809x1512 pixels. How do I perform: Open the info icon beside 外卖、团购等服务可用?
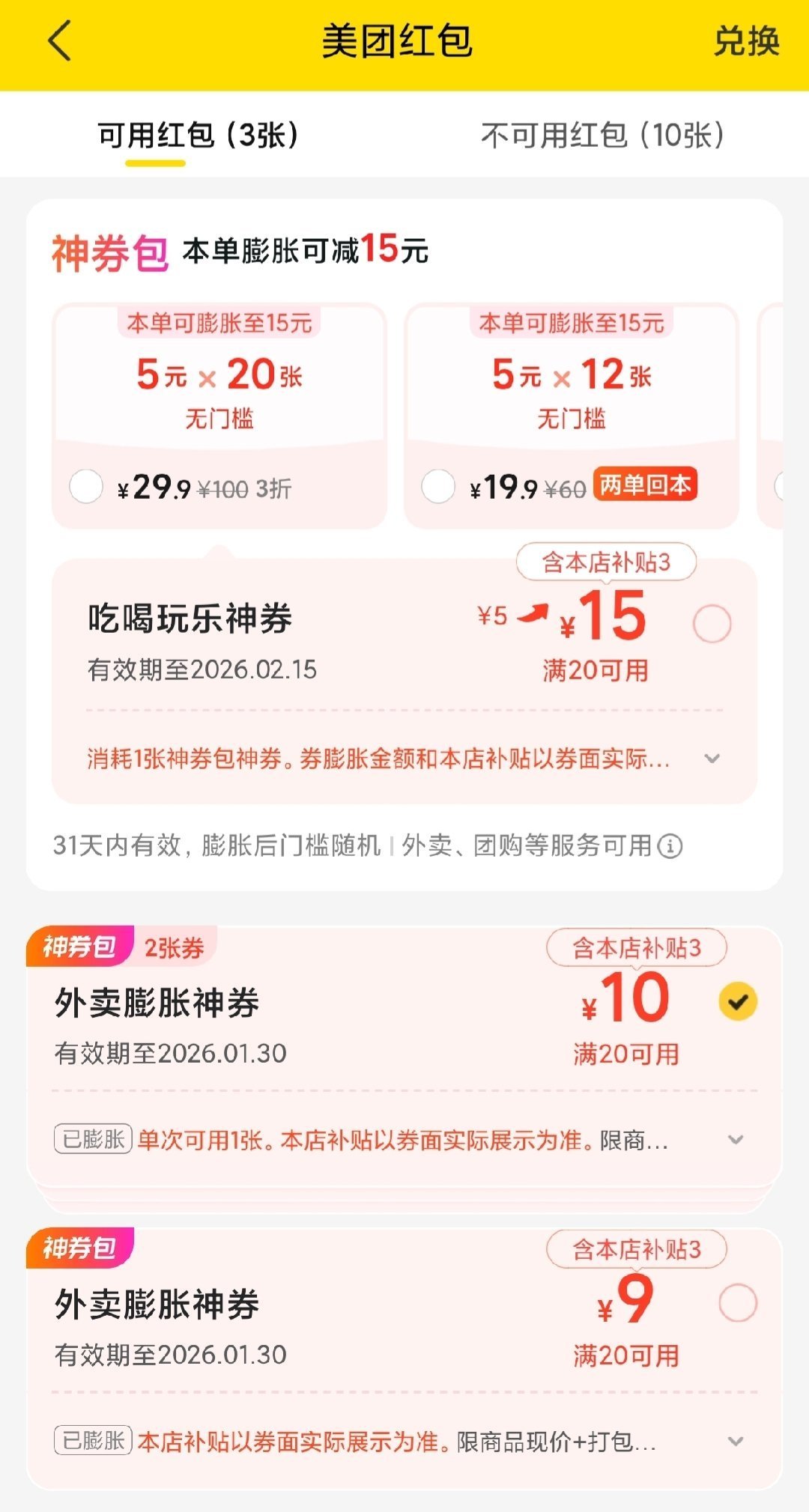(x=670, y=846)
